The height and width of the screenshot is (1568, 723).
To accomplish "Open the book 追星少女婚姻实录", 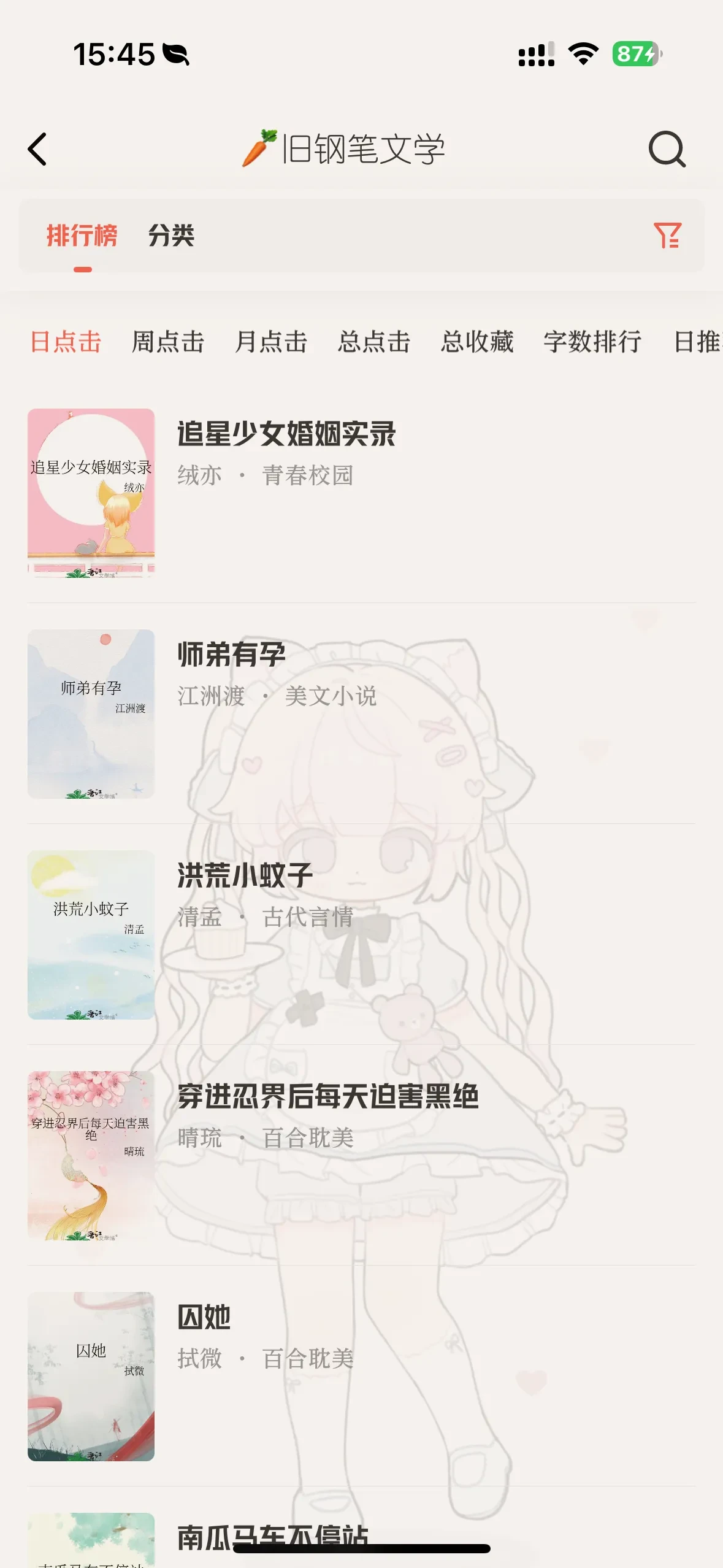I will 286,434.
